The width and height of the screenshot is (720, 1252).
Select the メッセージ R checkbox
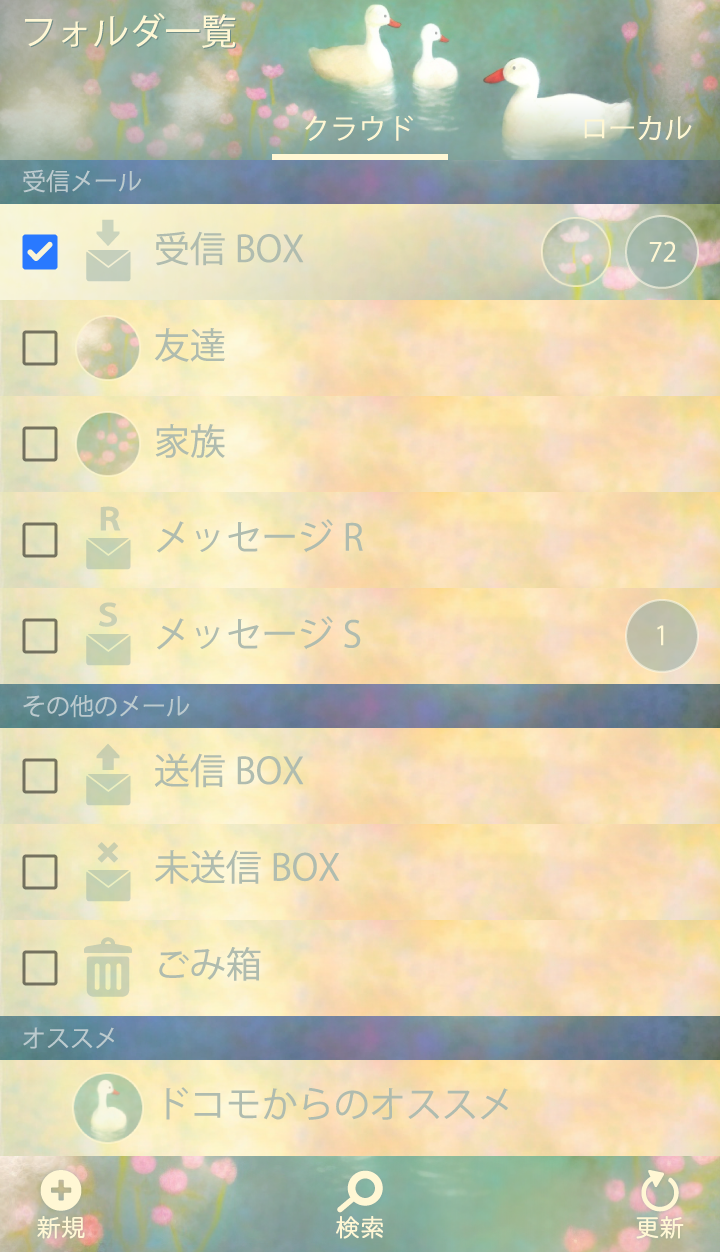40,540
